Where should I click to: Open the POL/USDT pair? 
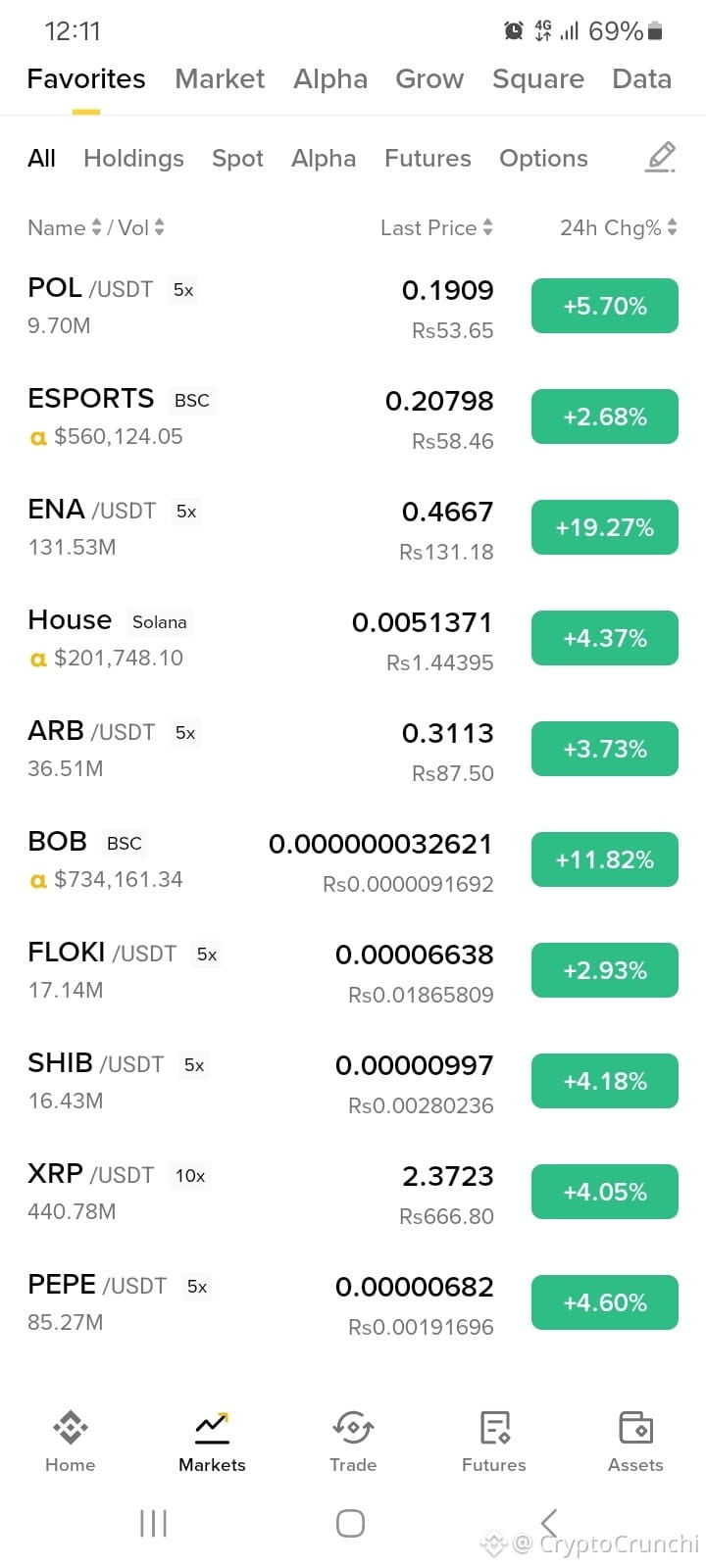(x=353, y=308)
